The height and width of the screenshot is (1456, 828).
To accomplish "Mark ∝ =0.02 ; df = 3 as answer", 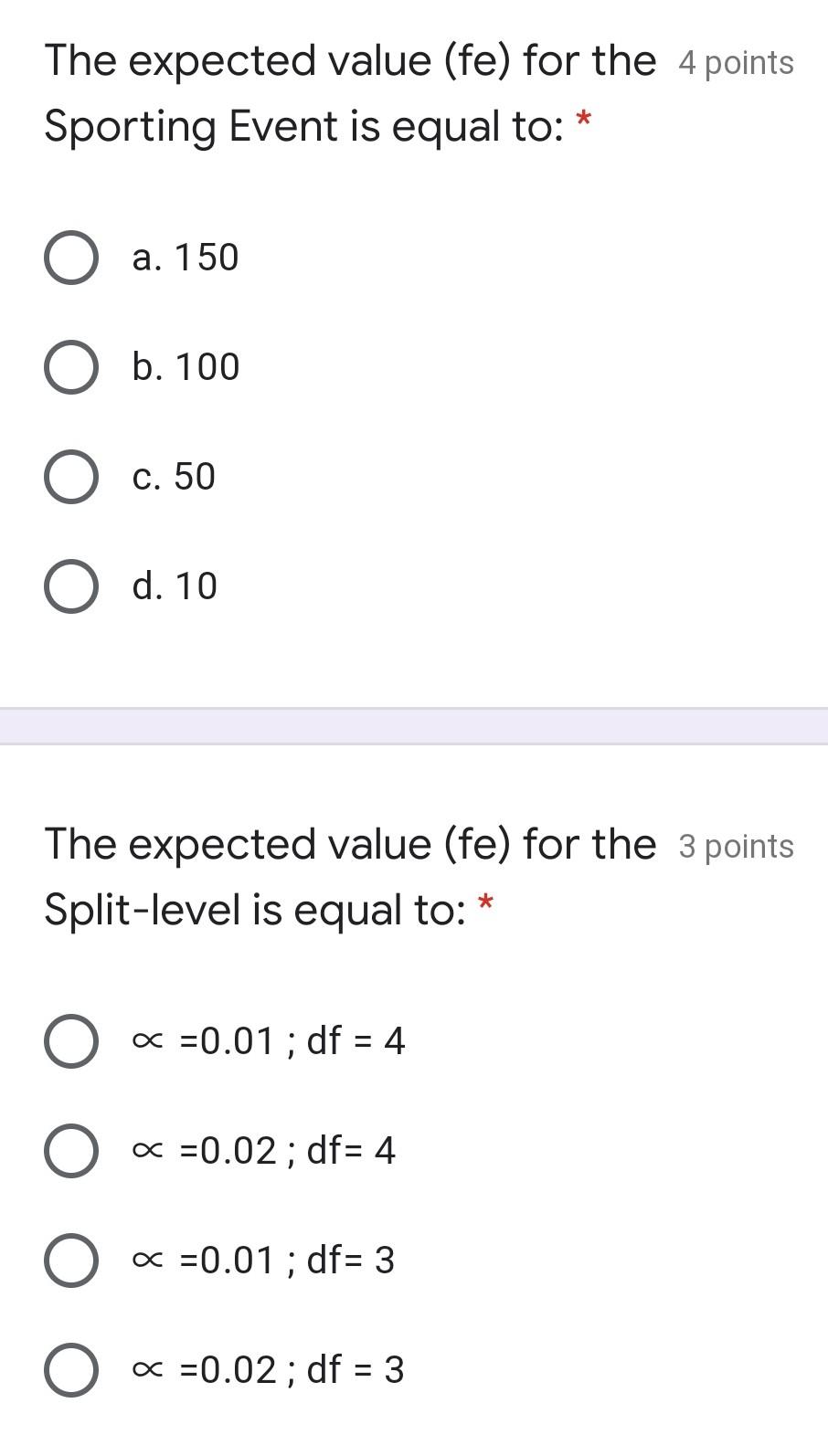I will 71,1370.
